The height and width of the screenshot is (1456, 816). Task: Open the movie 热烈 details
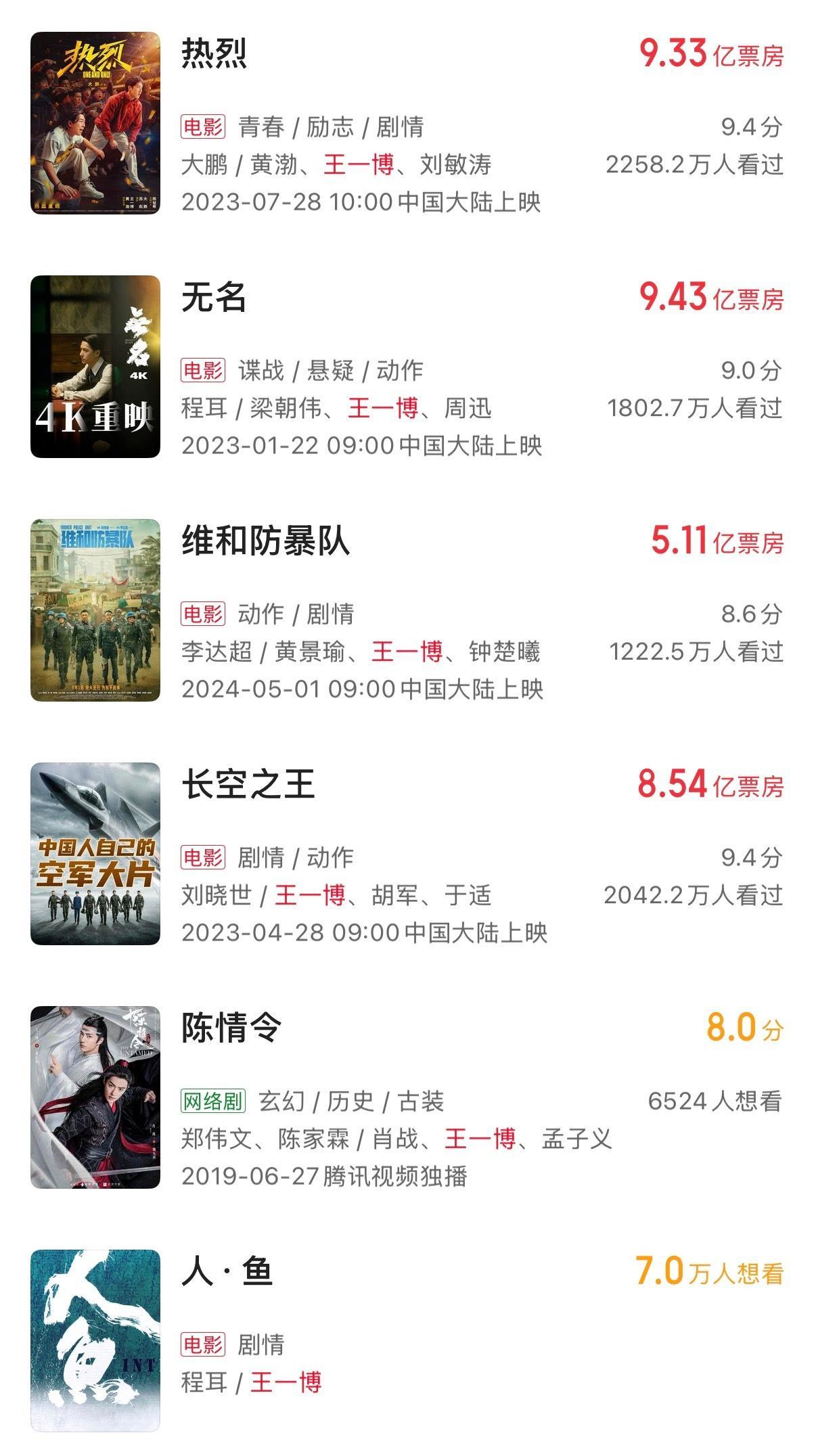pos(214,54)
